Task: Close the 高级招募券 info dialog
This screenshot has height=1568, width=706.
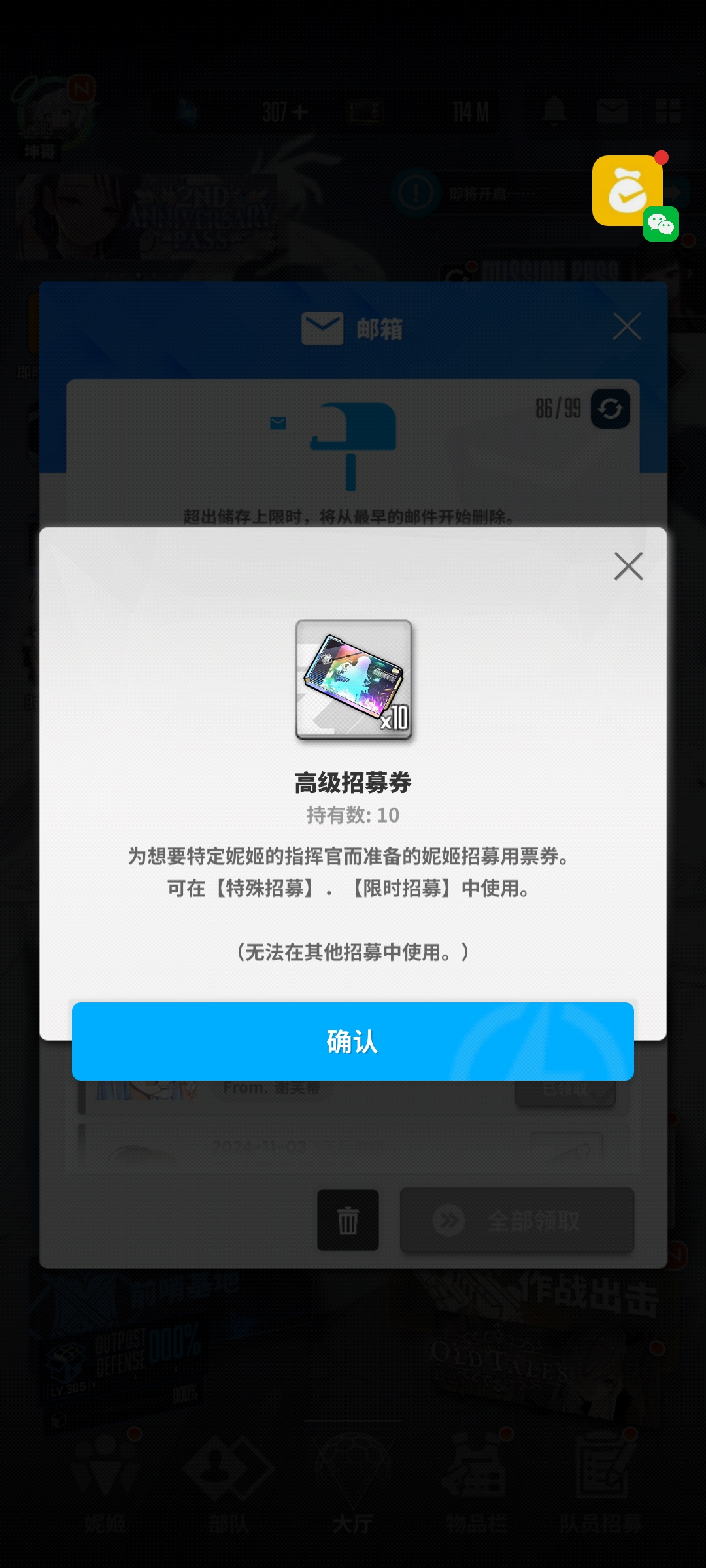Action: 628,566
